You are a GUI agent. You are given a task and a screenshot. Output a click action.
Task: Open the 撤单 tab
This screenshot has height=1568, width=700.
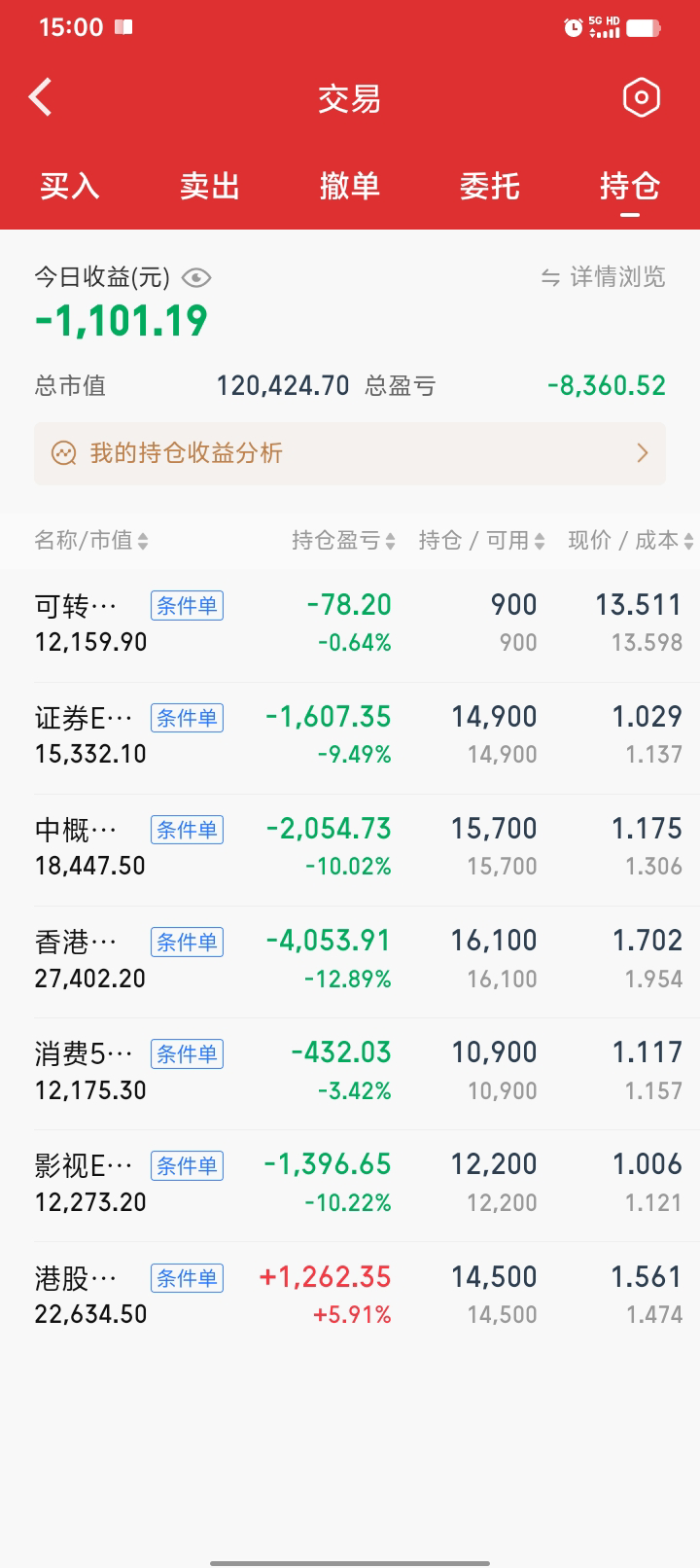point(350,185)
